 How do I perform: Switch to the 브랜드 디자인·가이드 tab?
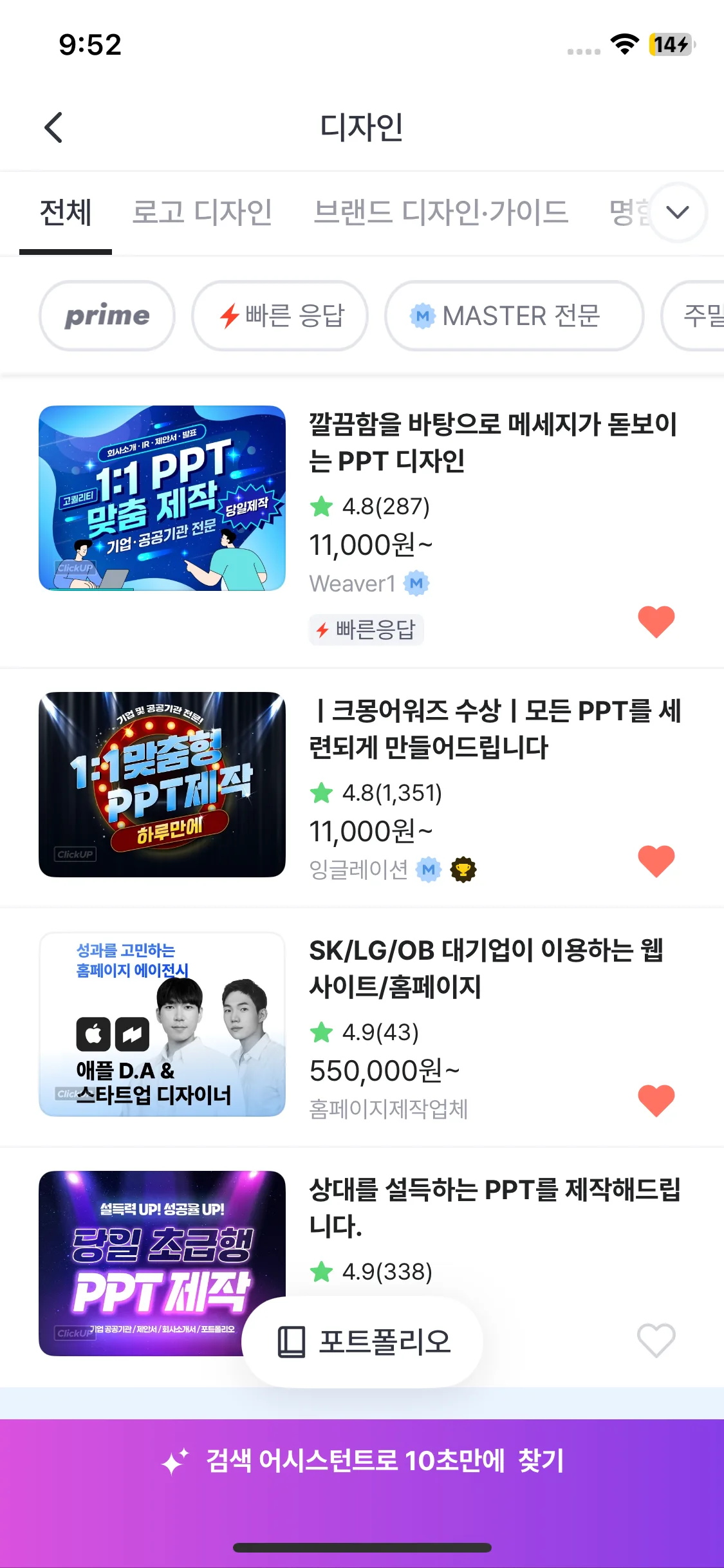(441, 212)
